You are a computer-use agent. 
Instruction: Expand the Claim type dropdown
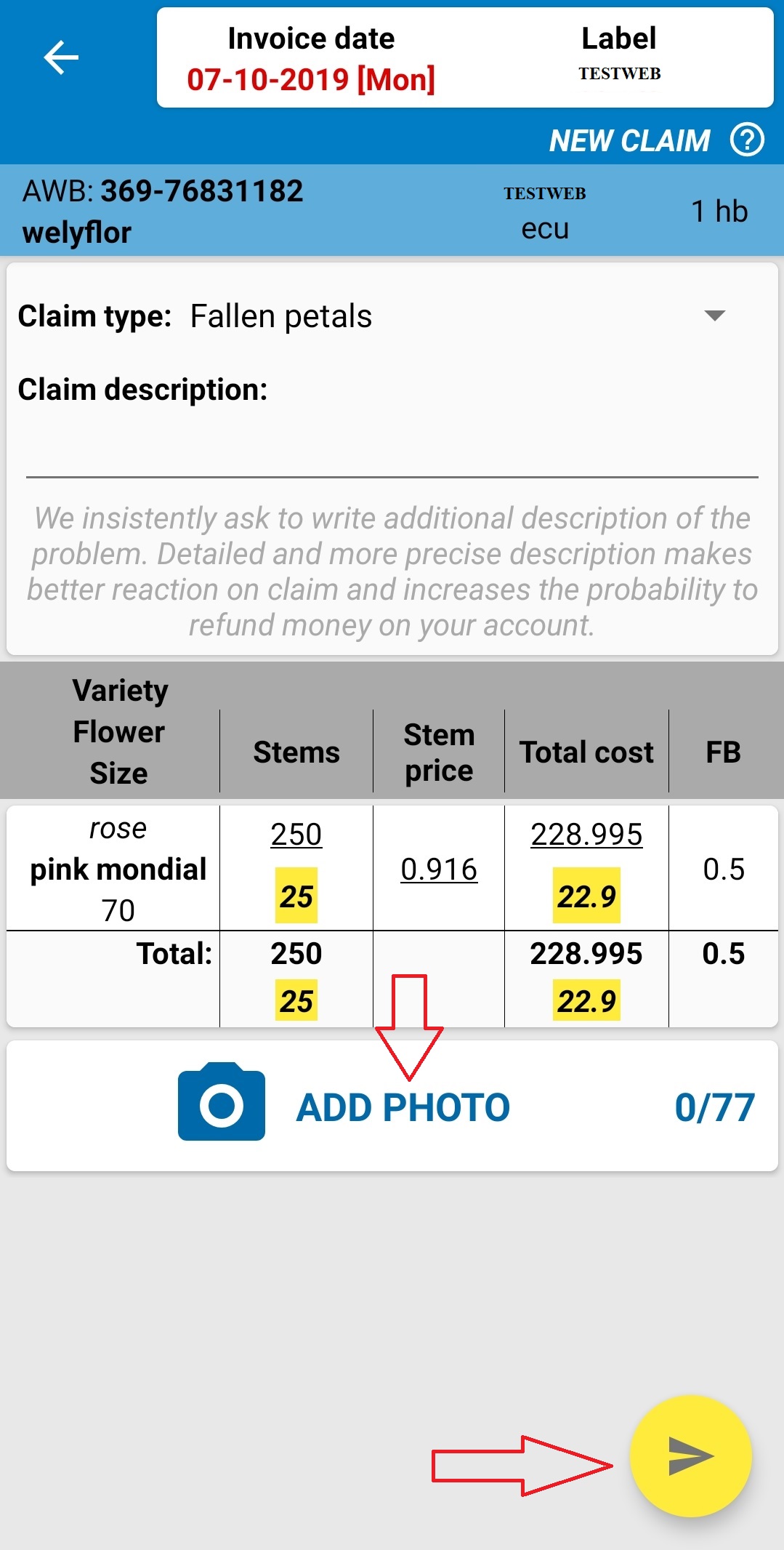point(714,316)
